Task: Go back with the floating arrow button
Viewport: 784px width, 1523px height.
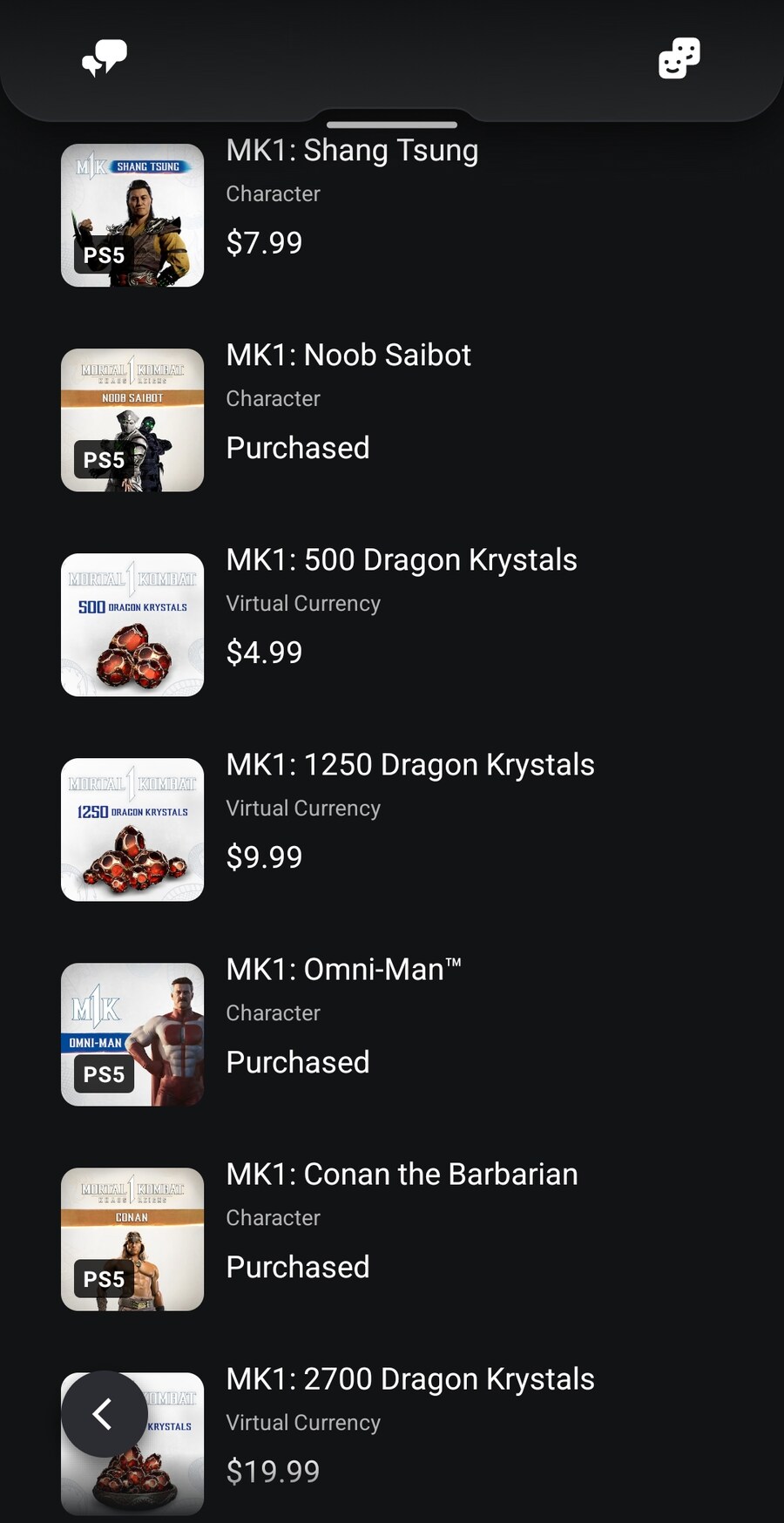Action: tap(104, 1413)
